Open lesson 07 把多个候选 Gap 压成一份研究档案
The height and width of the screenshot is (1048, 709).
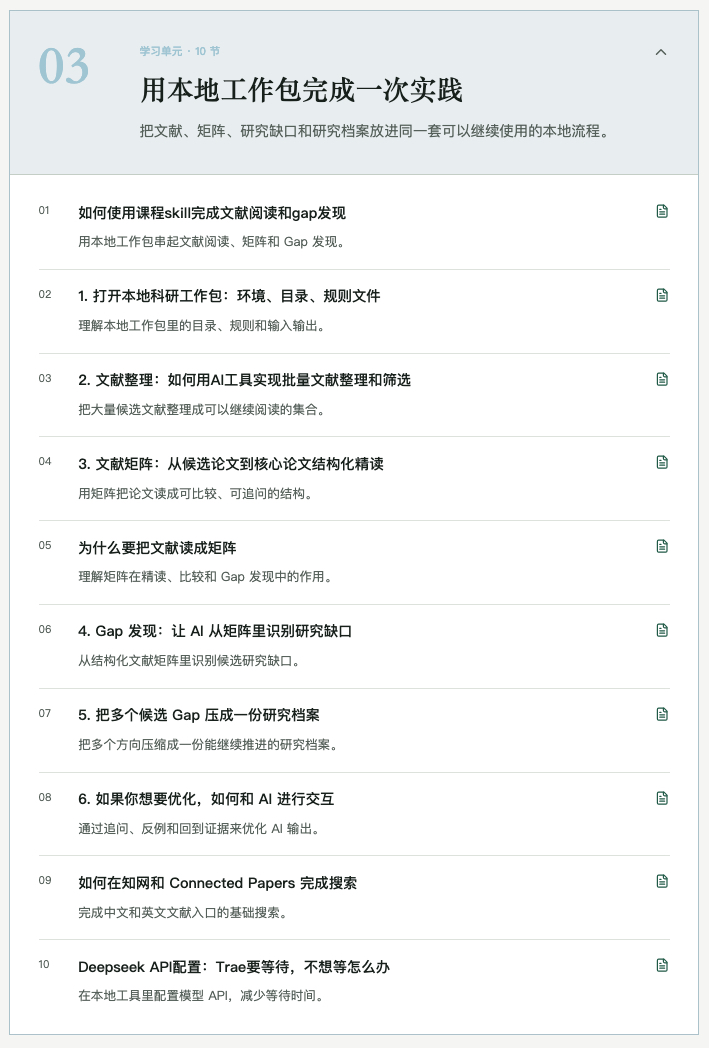354,731
